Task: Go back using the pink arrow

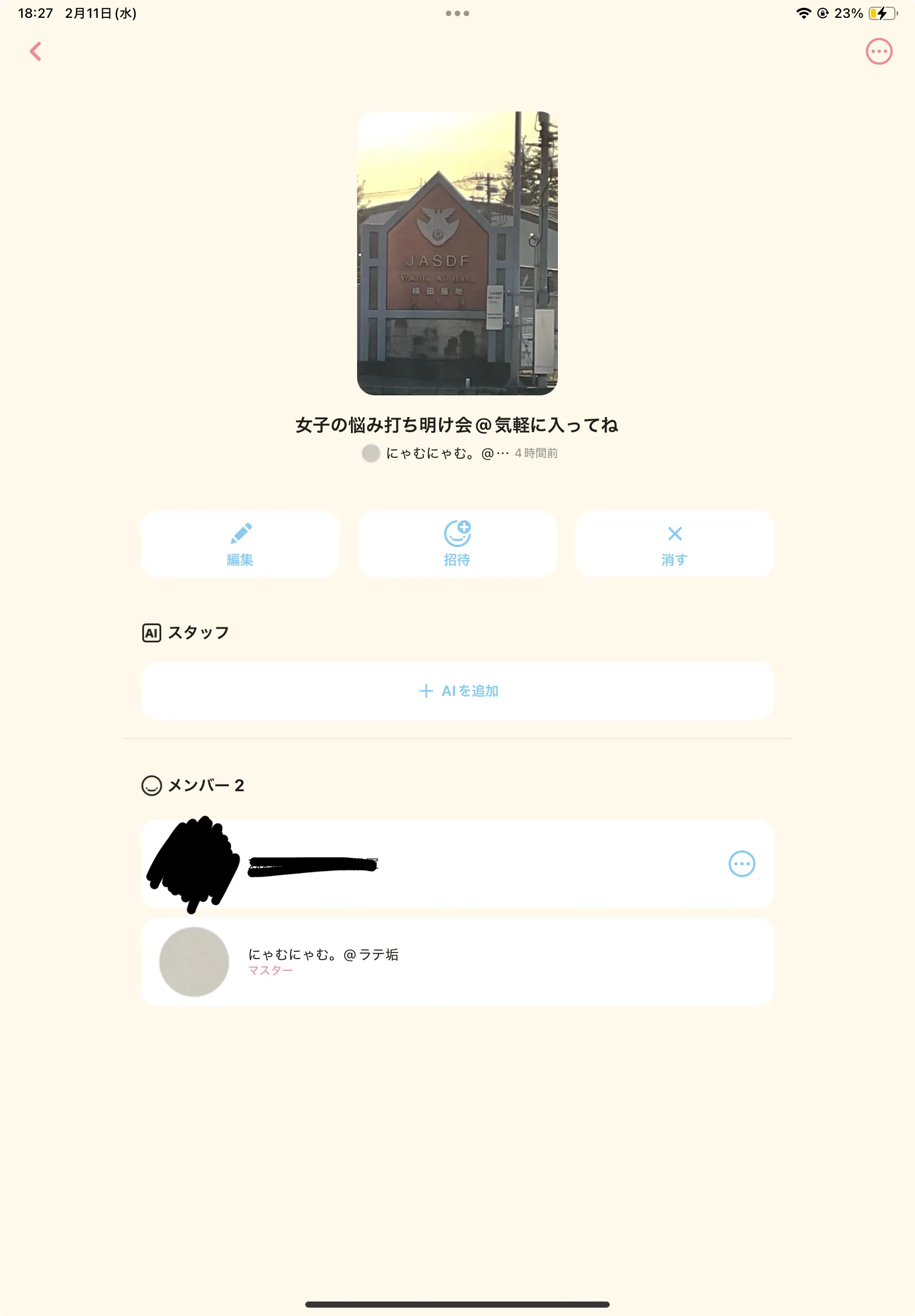Action: [36, 51]
